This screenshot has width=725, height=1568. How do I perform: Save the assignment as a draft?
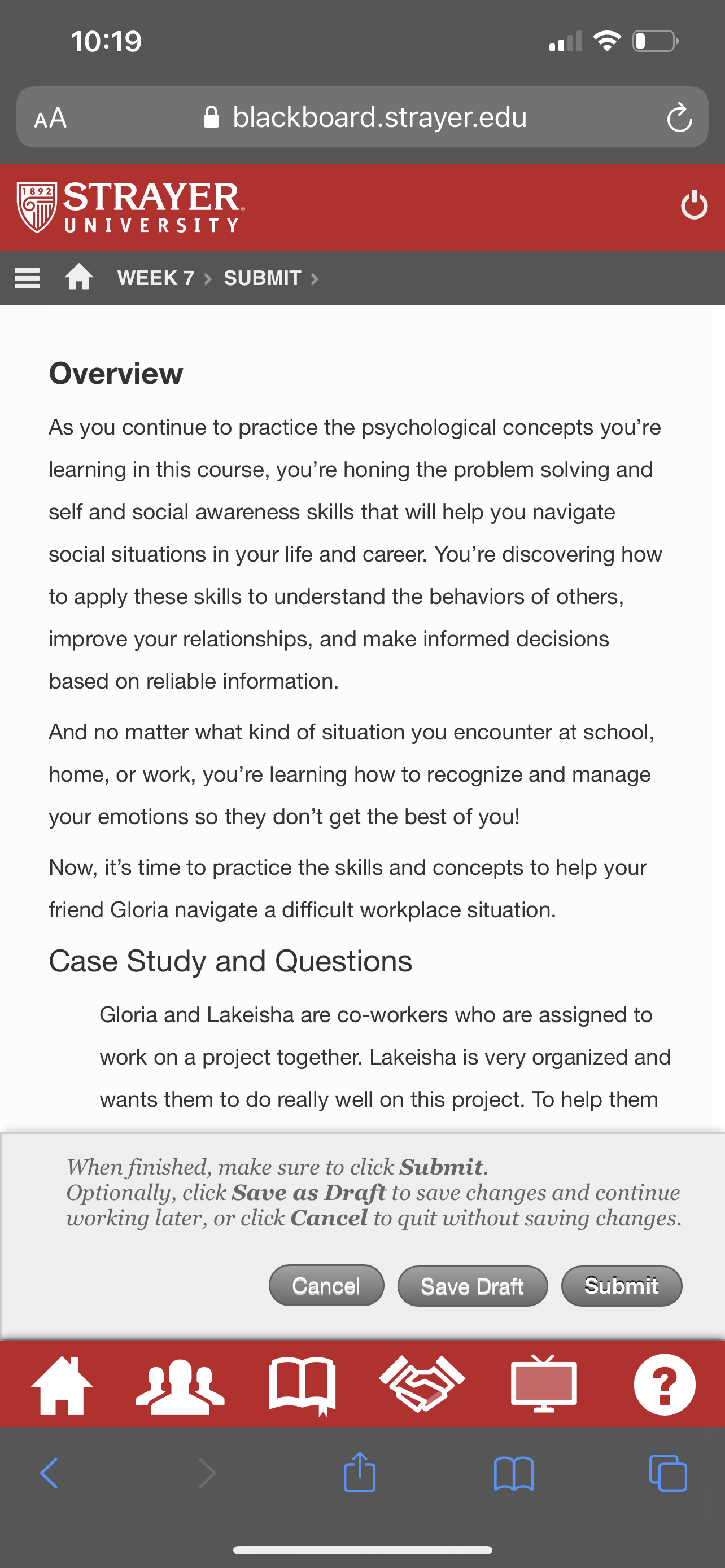tap(473, 1286)
